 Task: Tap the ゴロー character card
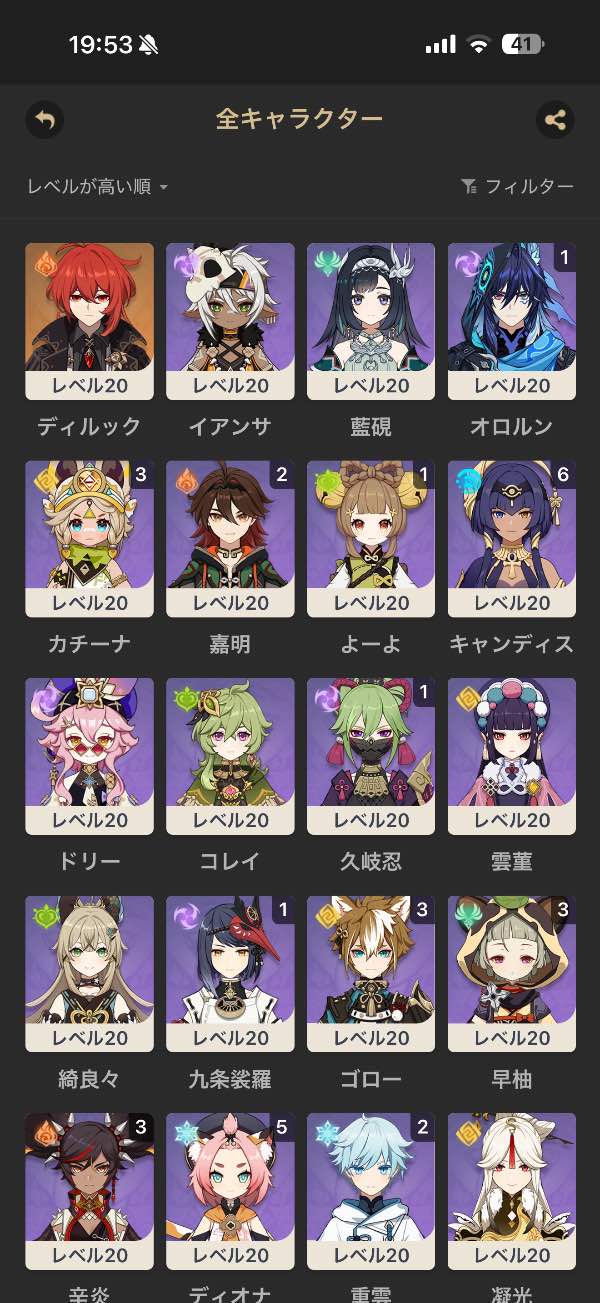pyautogui.click(x=371, y=973)
